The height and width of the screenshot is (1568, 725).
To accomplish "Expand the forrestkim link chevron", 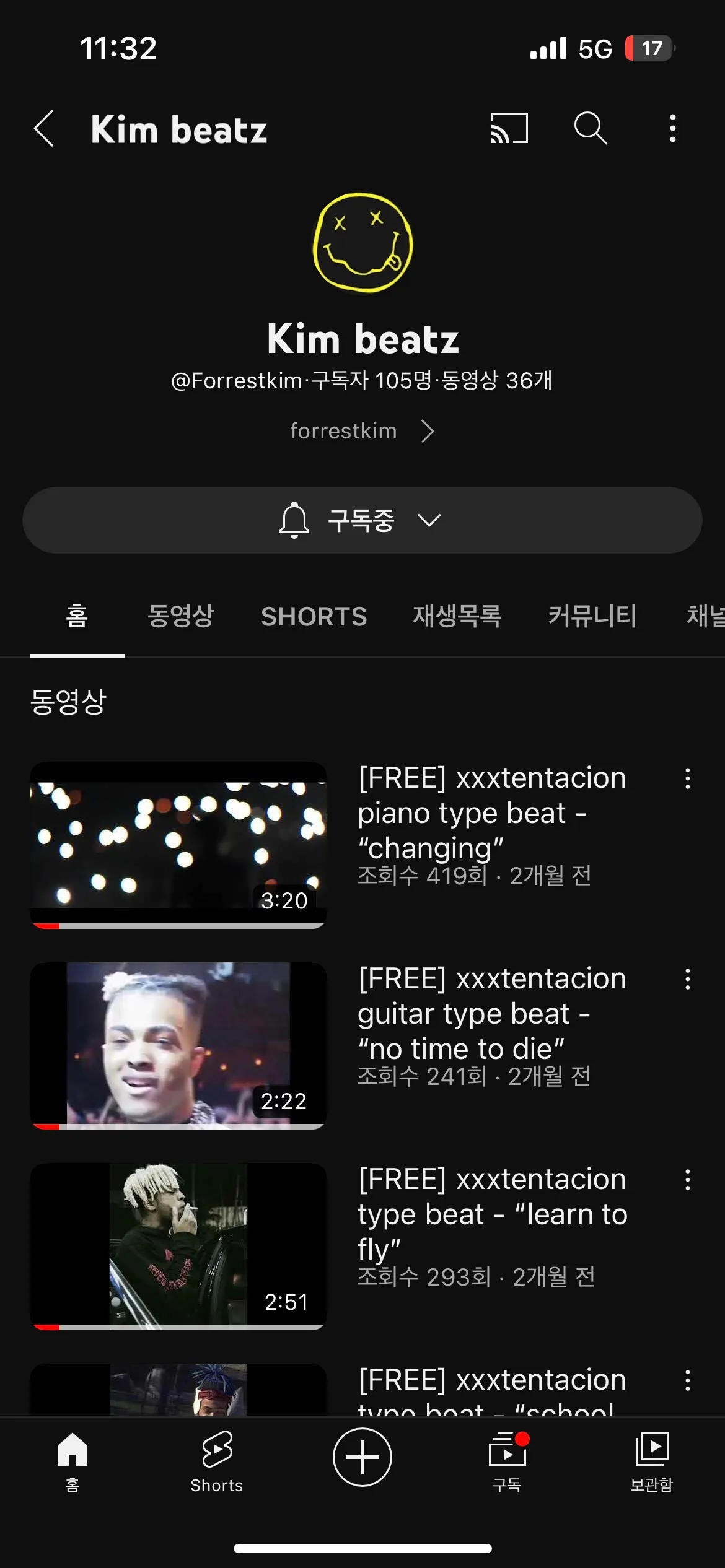I will pos(427,431).
